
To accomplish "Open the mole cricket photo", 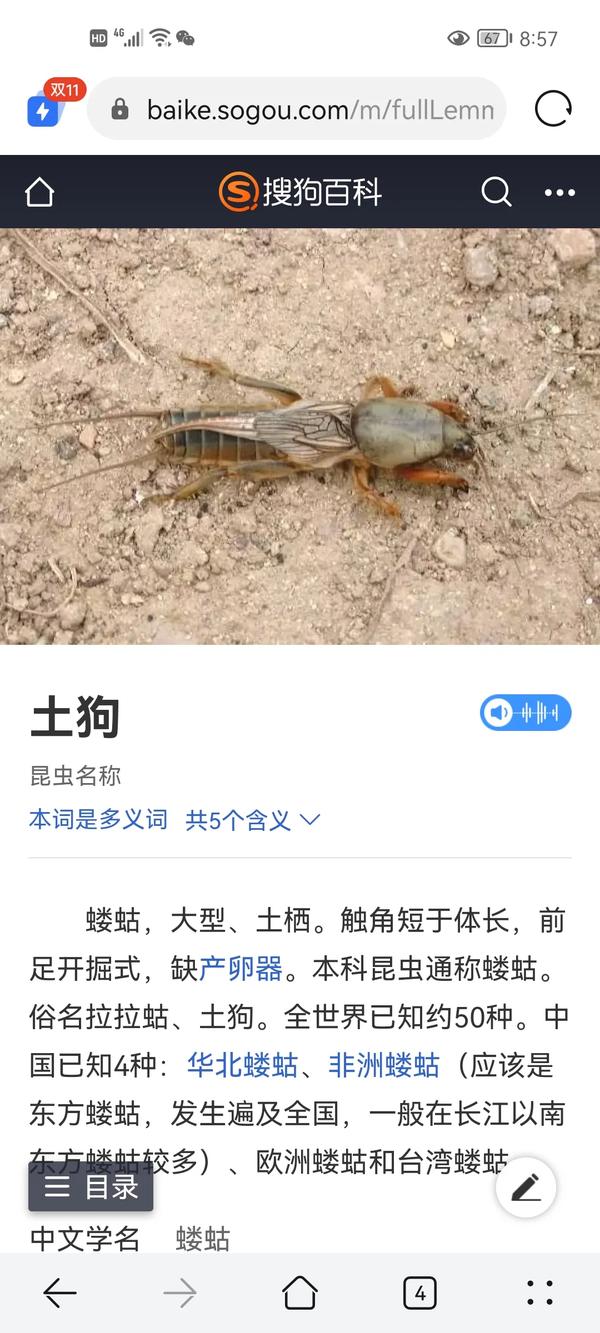I will [x=300, y=436].
